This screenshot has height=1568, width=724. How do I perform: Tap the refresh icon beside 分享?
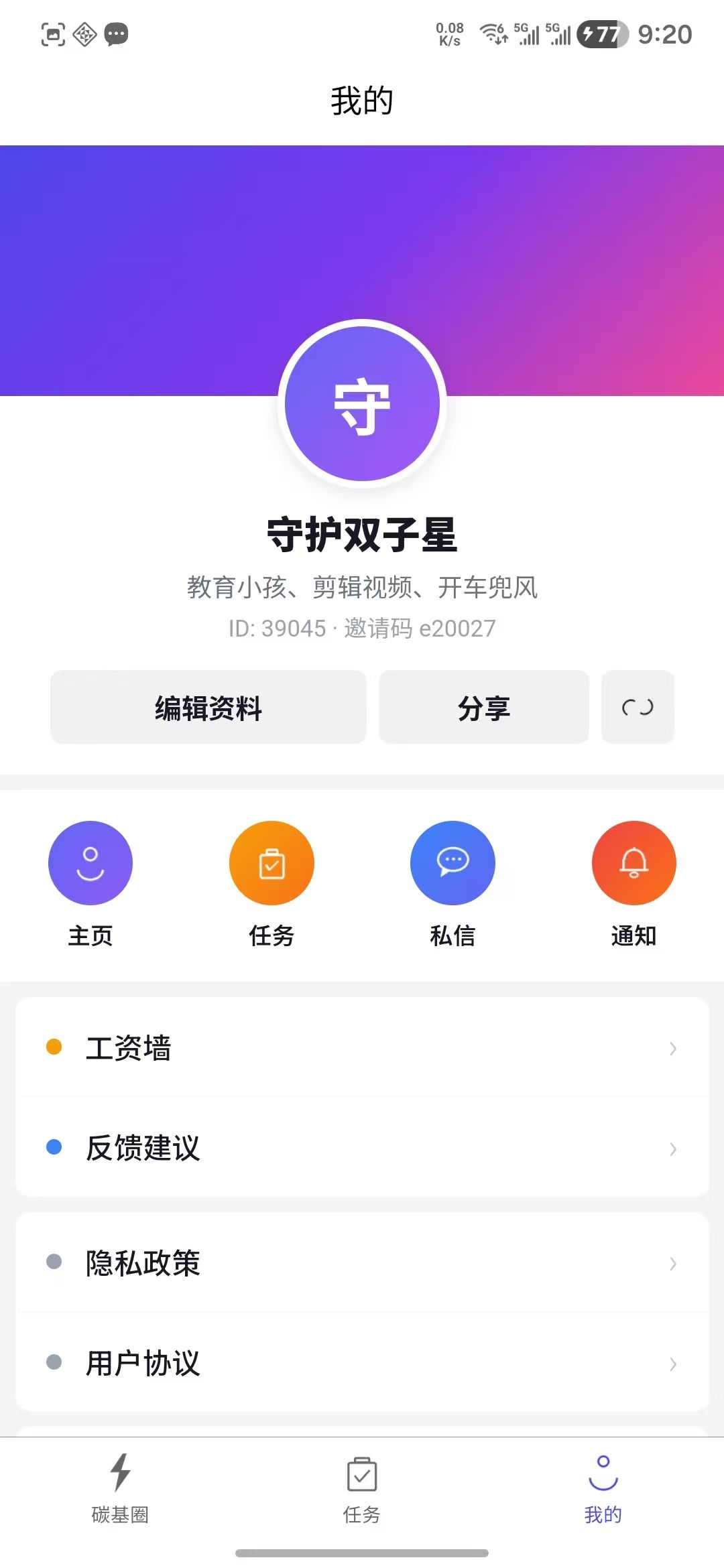[638, 707]
